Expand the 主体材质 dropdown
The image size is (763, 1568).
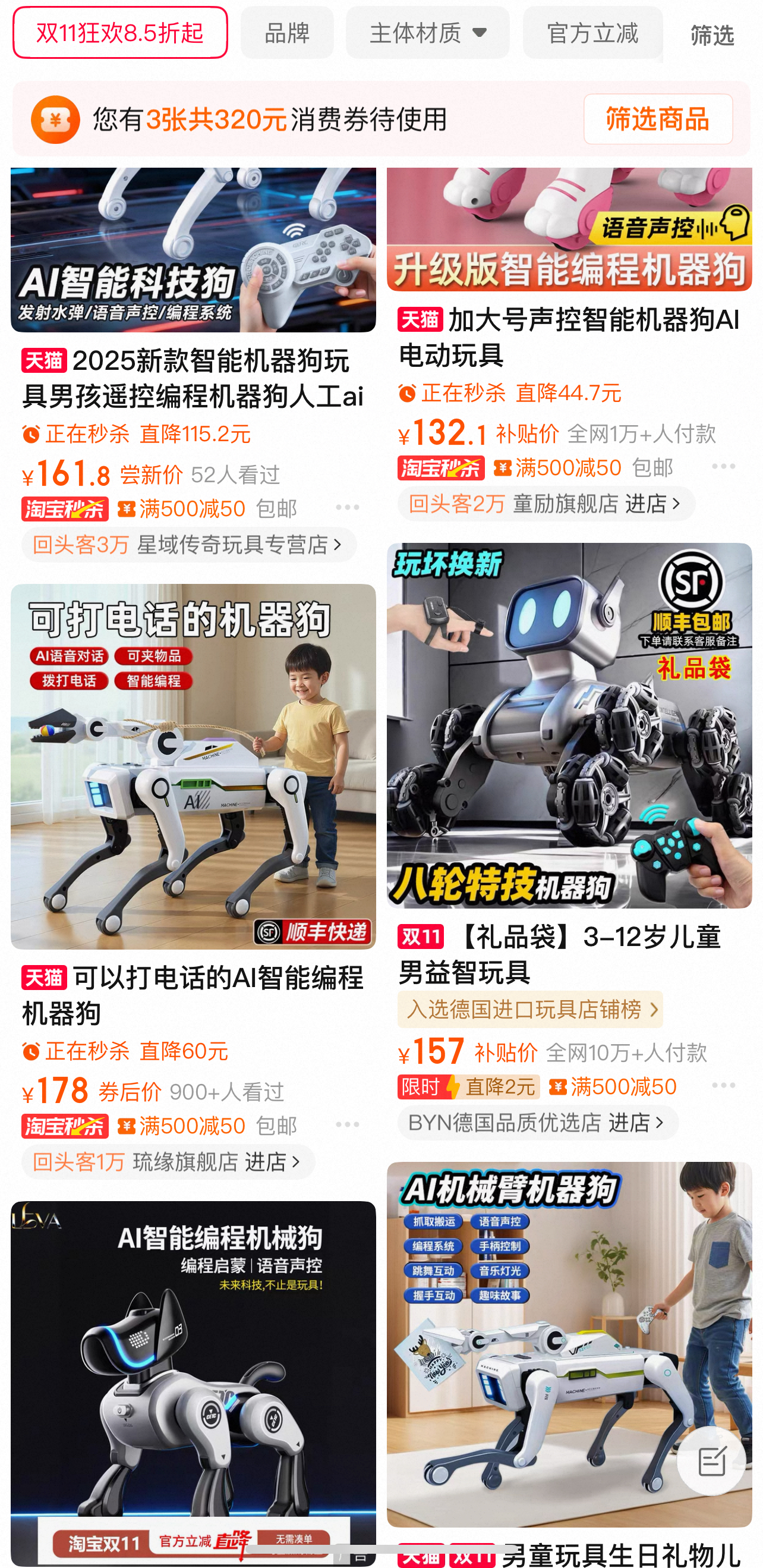[x=427, y=33]
